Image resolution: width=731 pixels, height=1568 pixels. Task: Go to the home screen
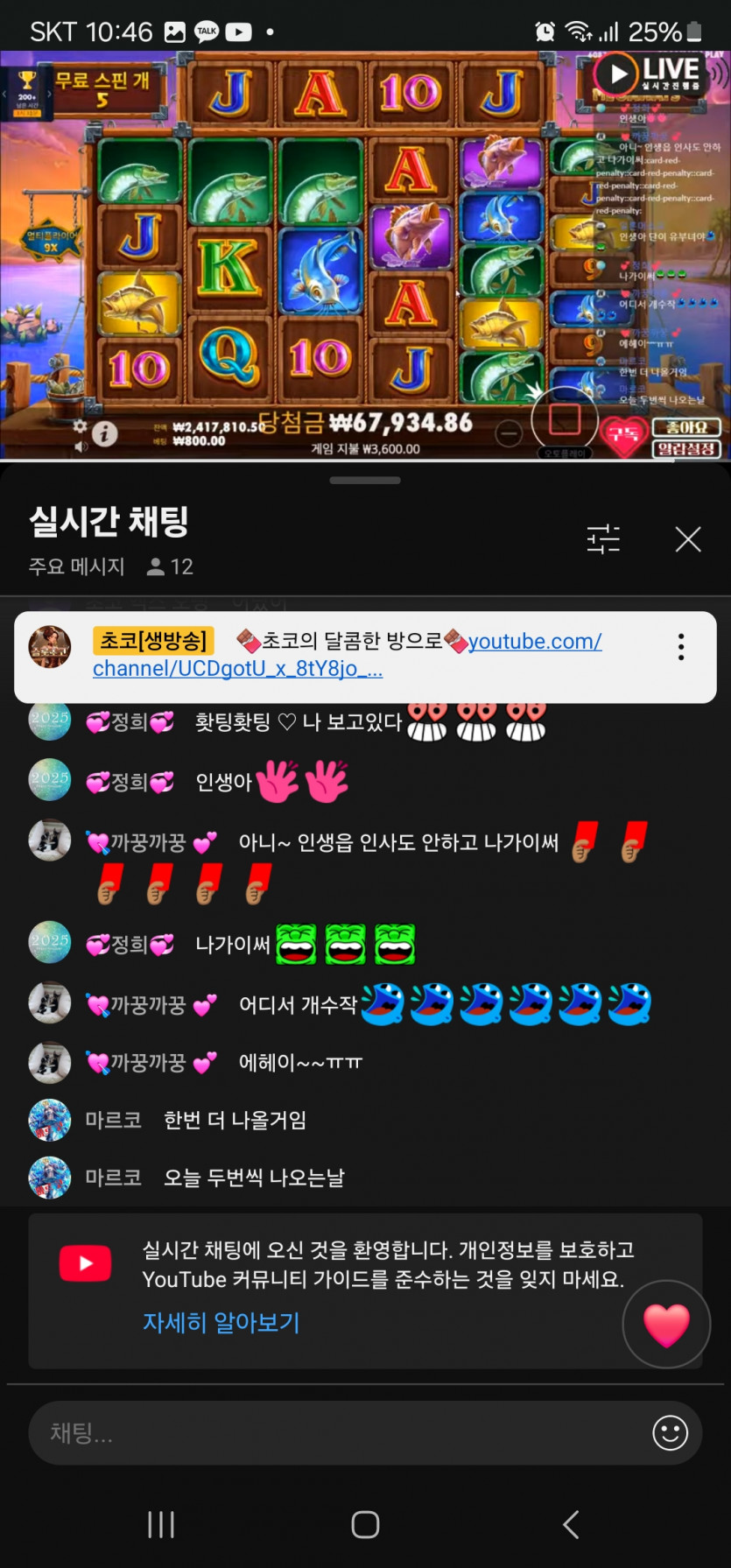(365, 1524)
